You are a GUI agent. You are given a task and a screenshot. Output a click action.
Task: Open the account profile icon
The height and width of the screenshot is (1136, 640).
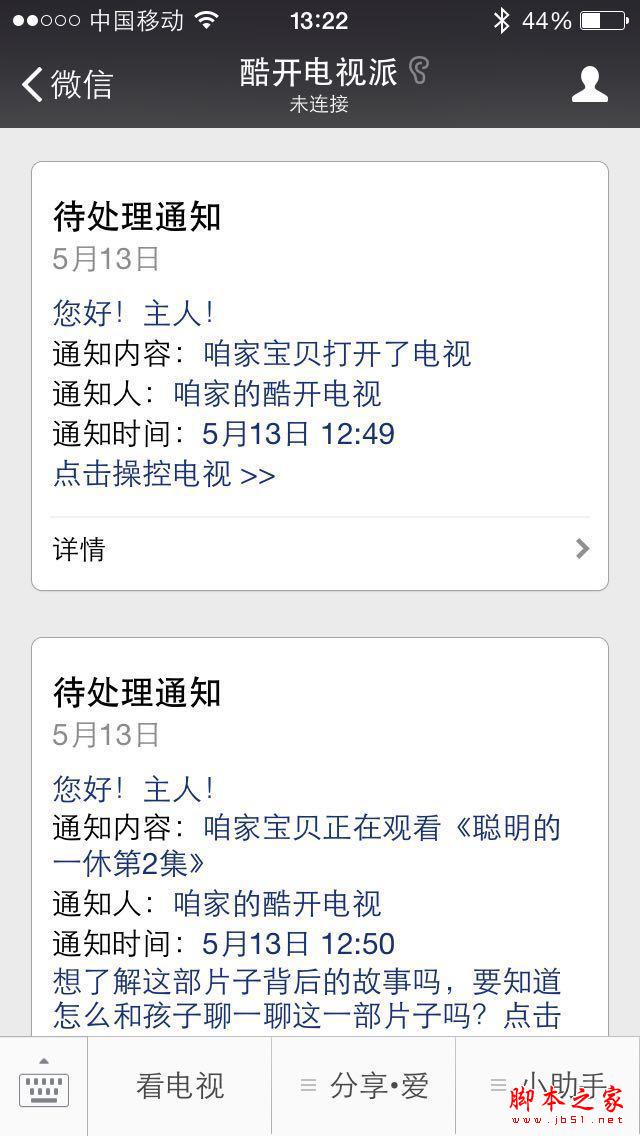coord(589,84)
